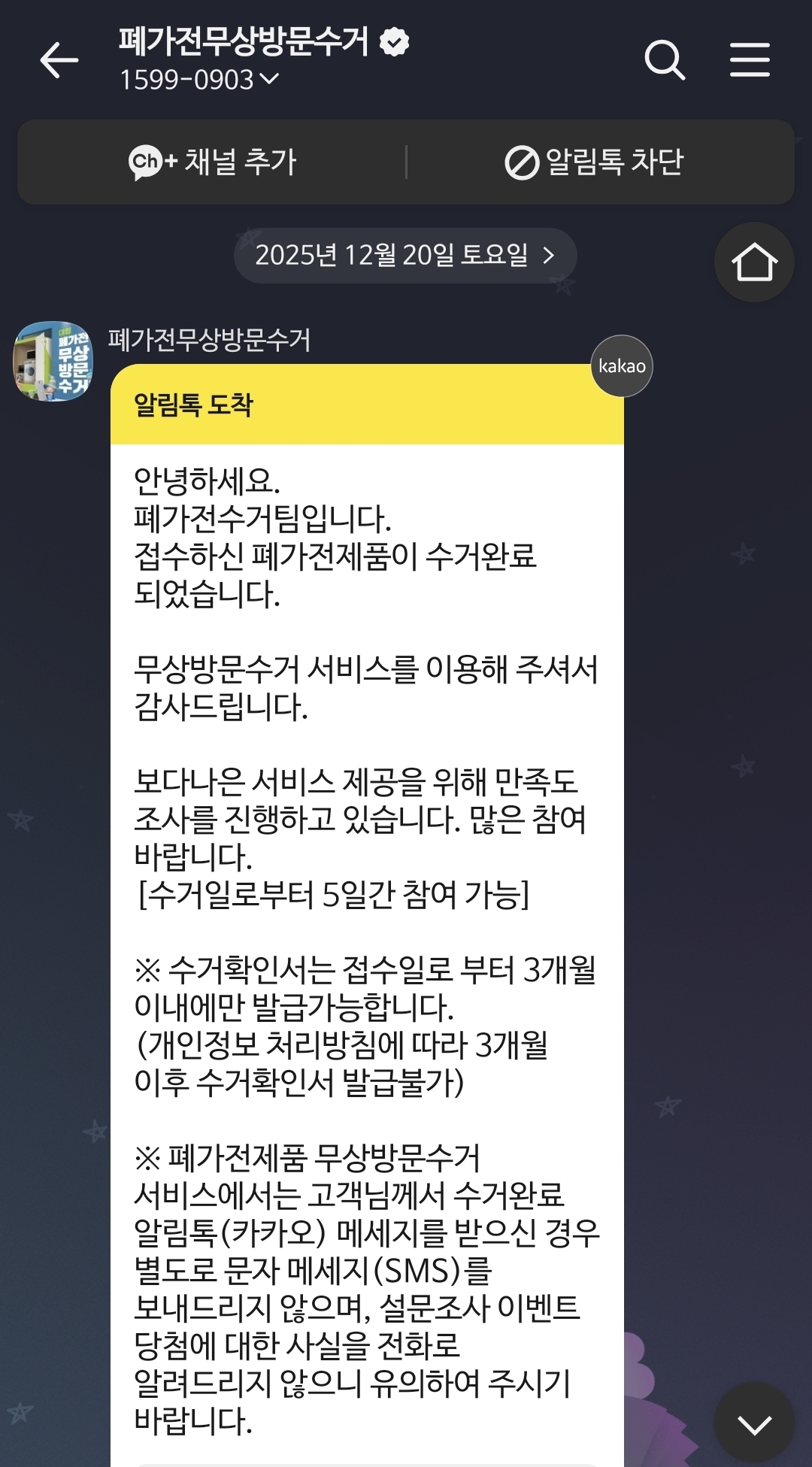The image size is (812, 1467).
Task: Block notifications with 알림톡 차단
Action: (594, 162)
